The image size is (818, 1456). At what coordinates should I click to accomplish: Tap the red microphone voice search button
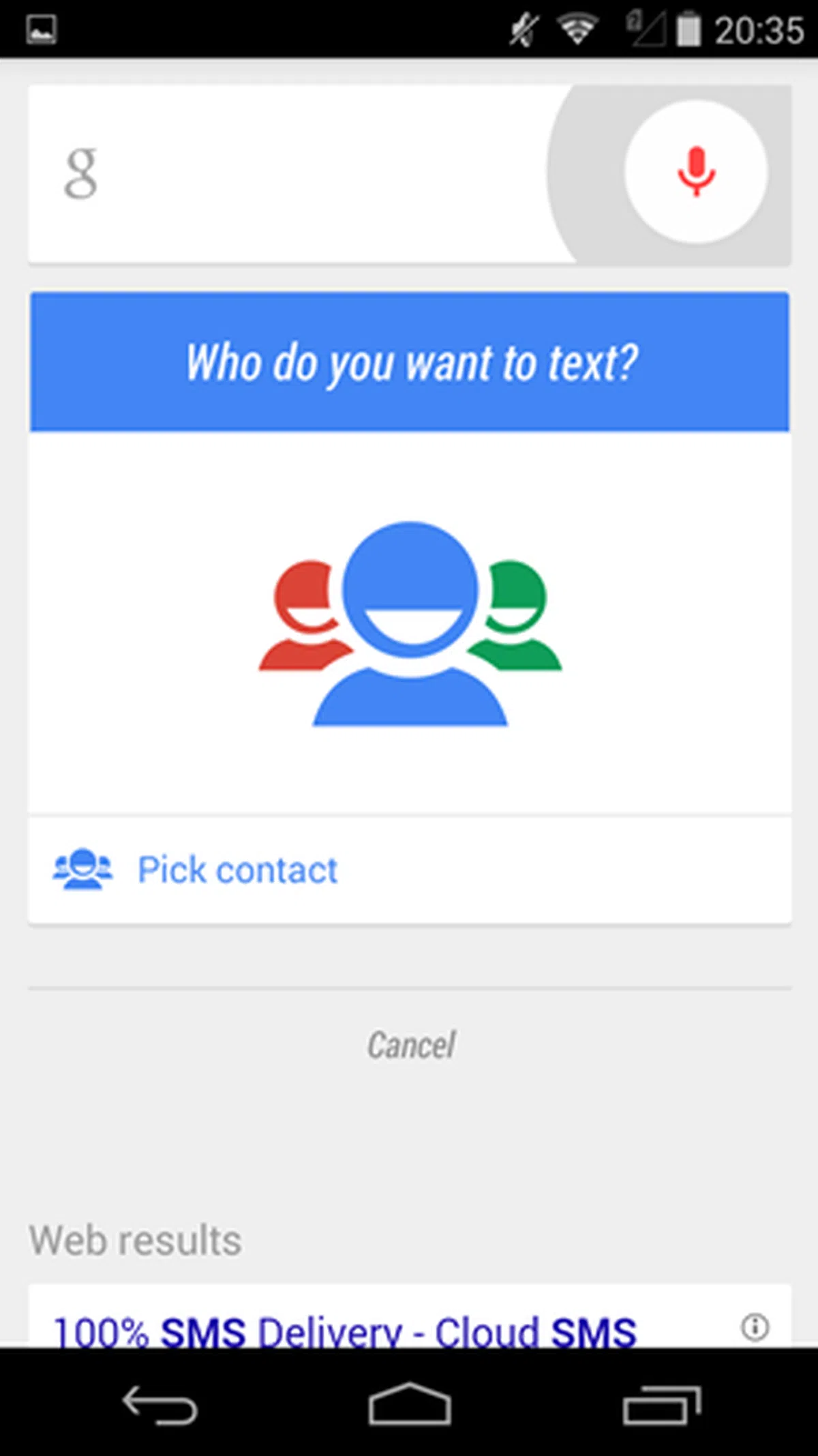[x=695, y=171]
